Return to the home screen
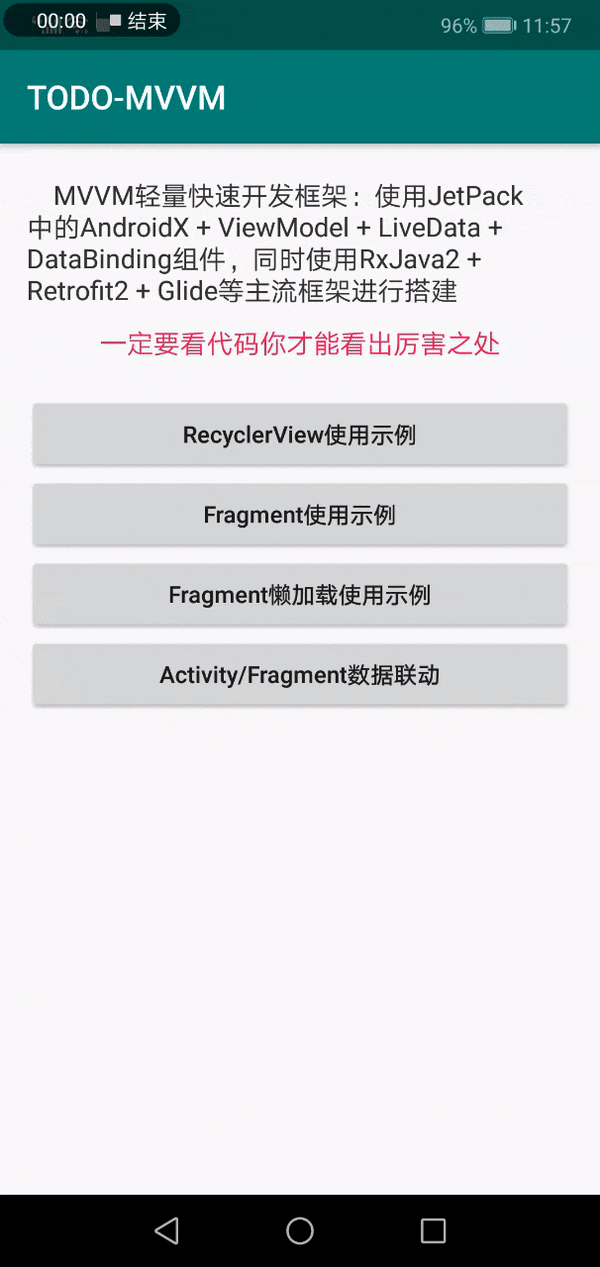Screen dimensions: 600x1267 (x=300, y=1230)
